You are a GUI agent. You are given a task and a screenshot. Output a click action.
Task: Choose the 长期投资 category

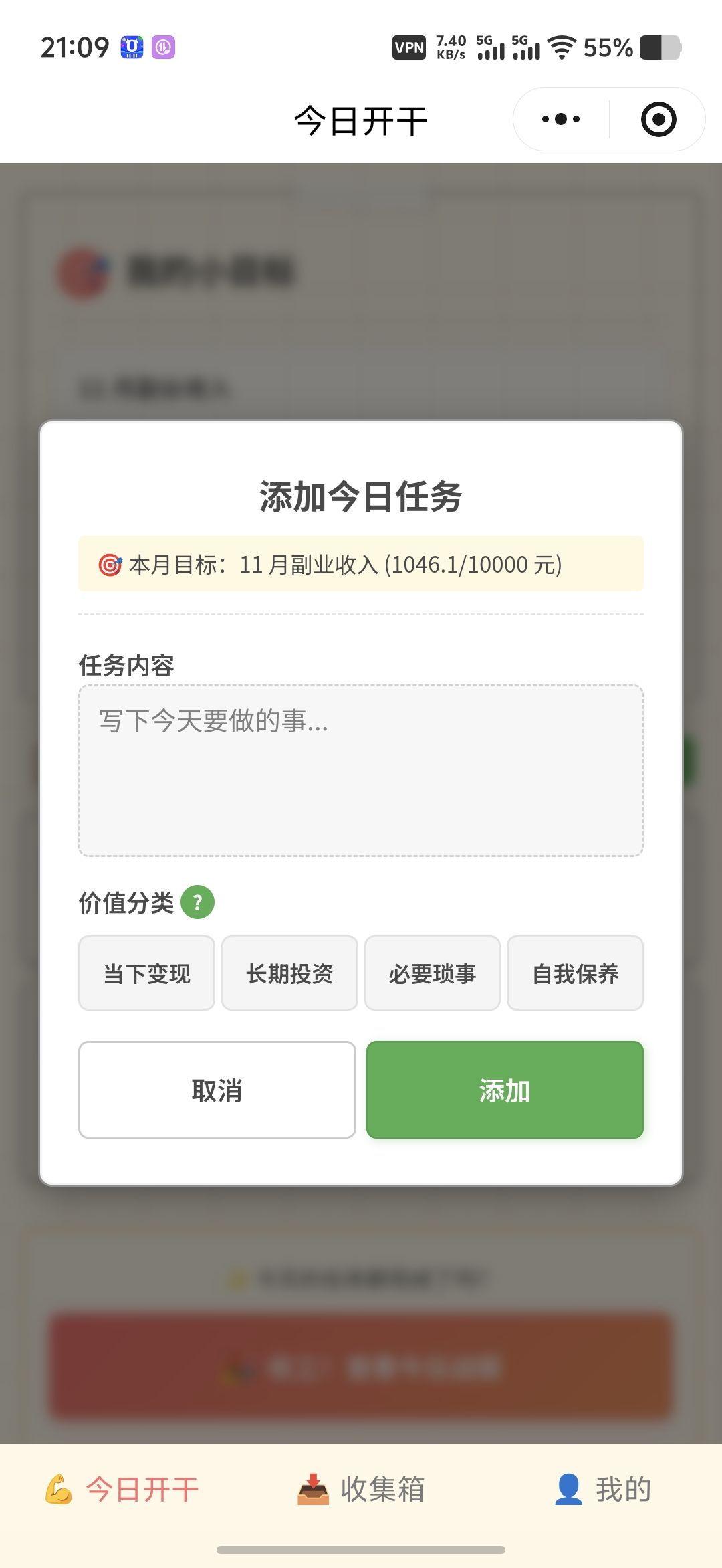coord(289,973)
